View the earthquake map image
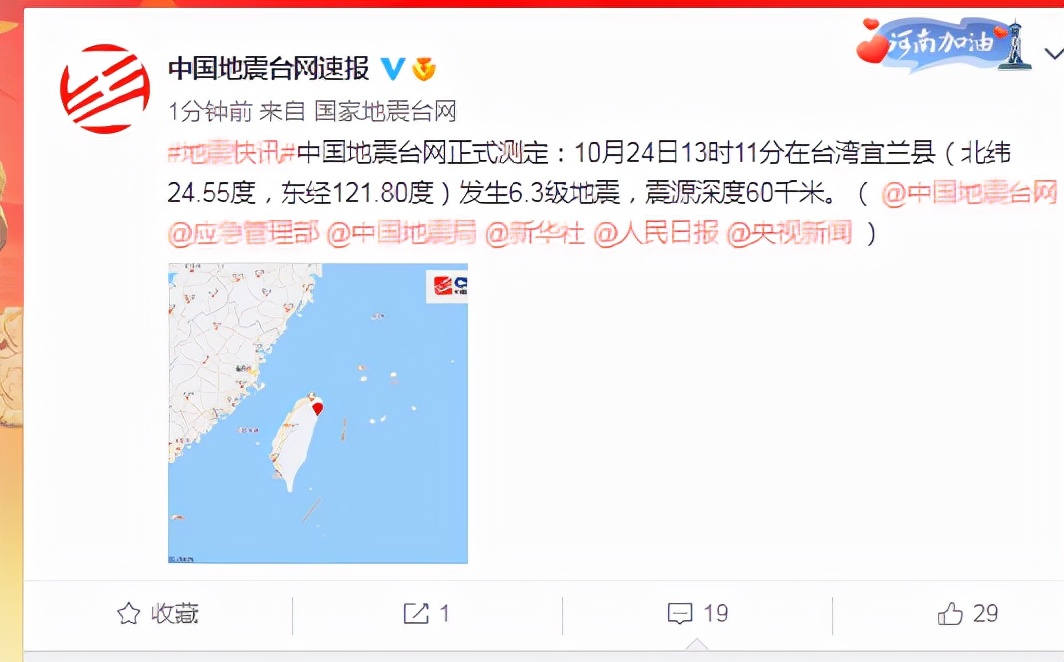This screenshot has height=662, width=1064. coord(317,413)
